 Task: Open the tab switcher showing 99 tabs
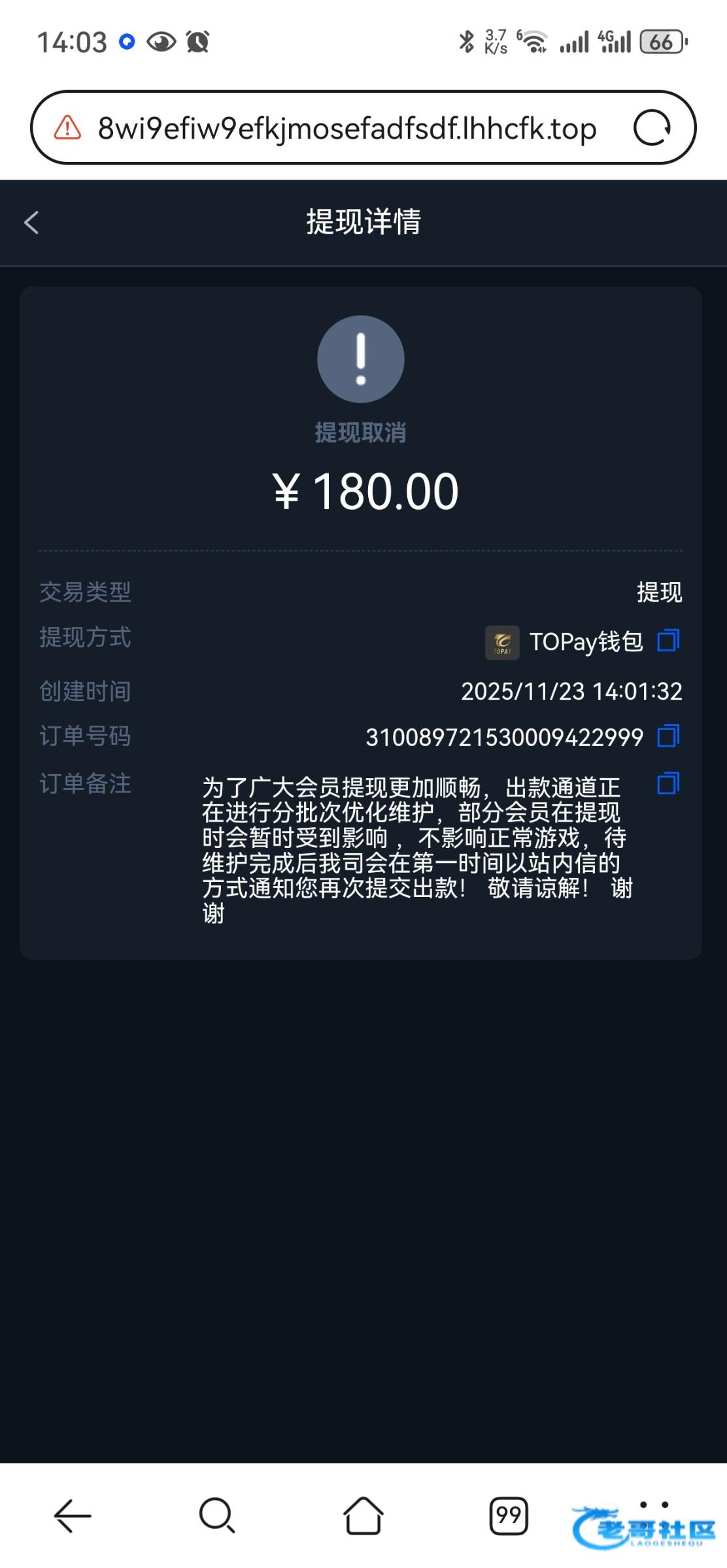[x=509, y=1515]
